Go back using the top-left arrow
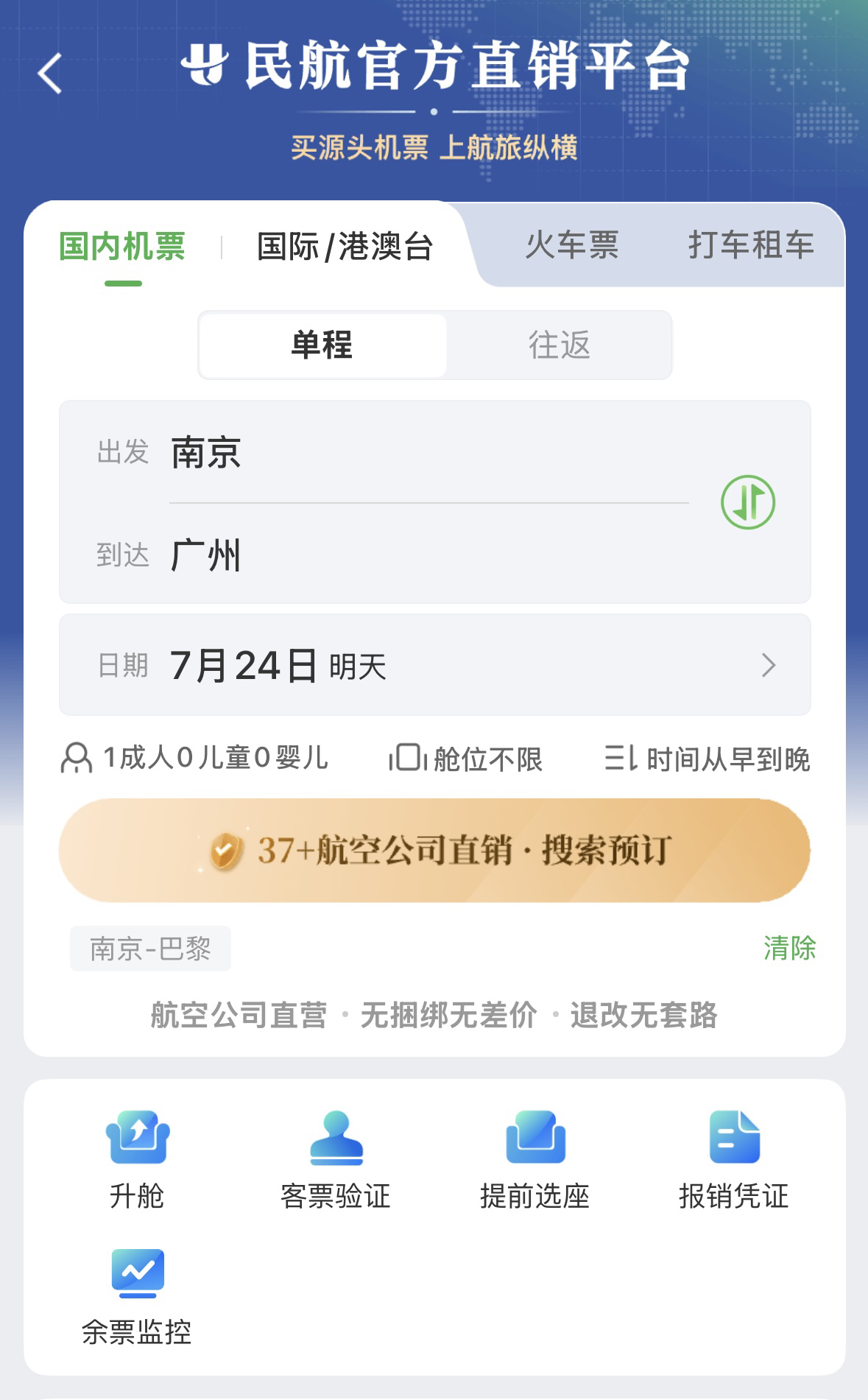 pos(50,74)
